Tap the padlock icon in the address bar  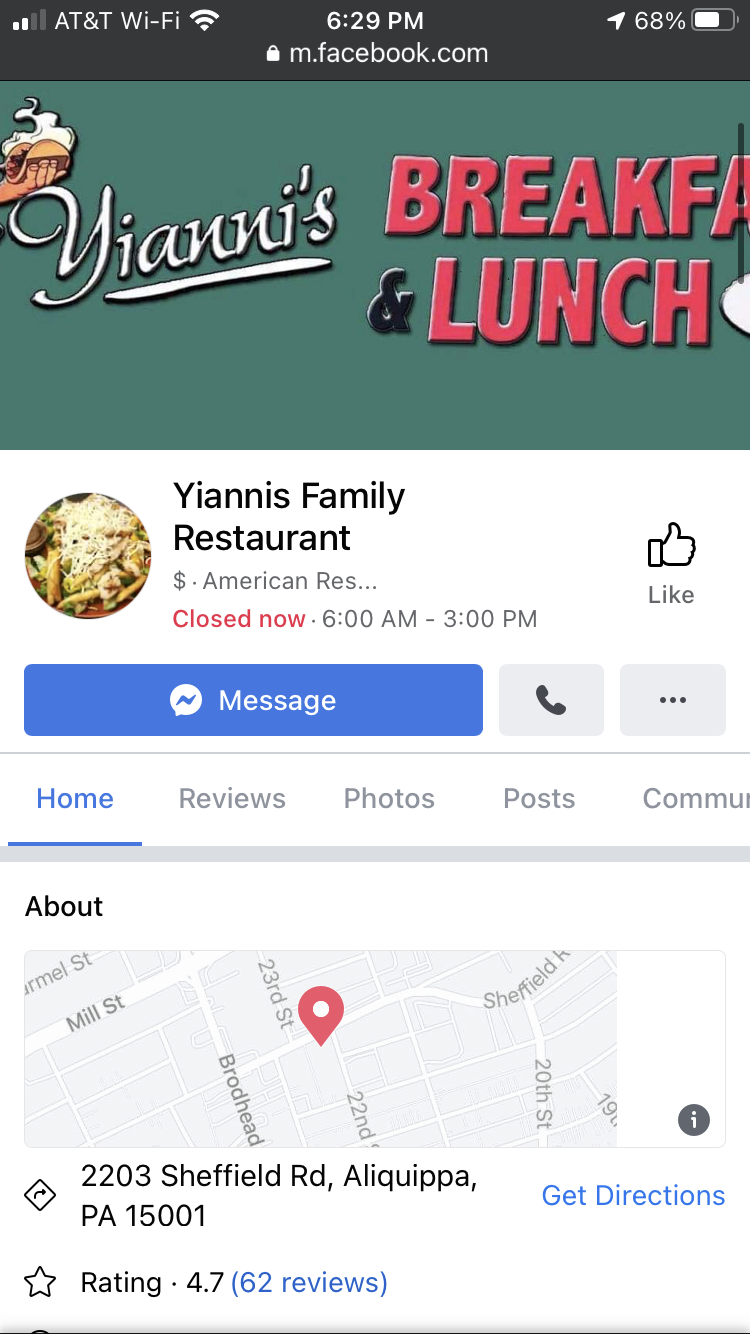point(272,53)
